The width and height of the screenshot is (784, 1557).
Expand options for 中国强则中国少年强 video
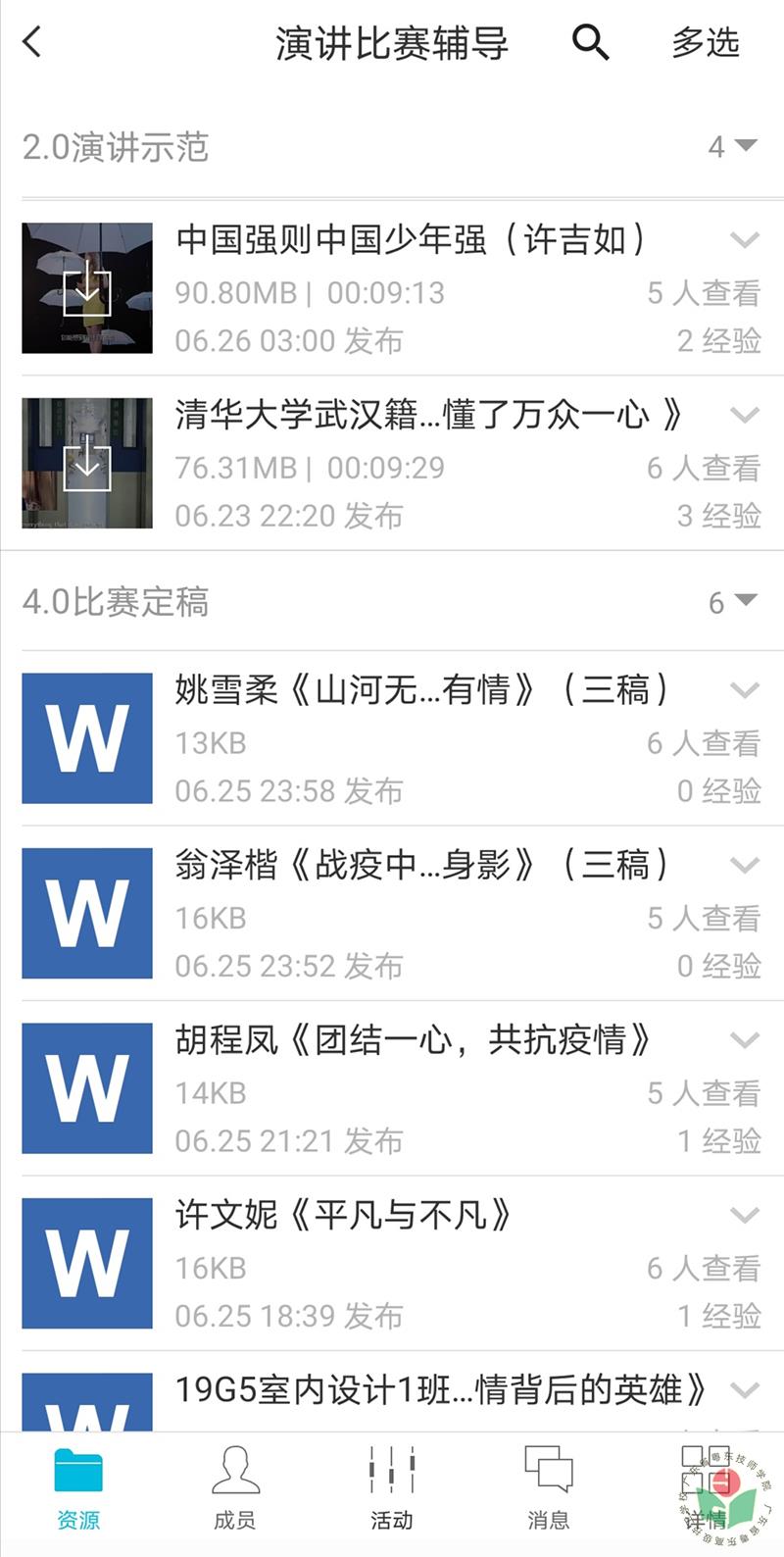coord(745,240)
